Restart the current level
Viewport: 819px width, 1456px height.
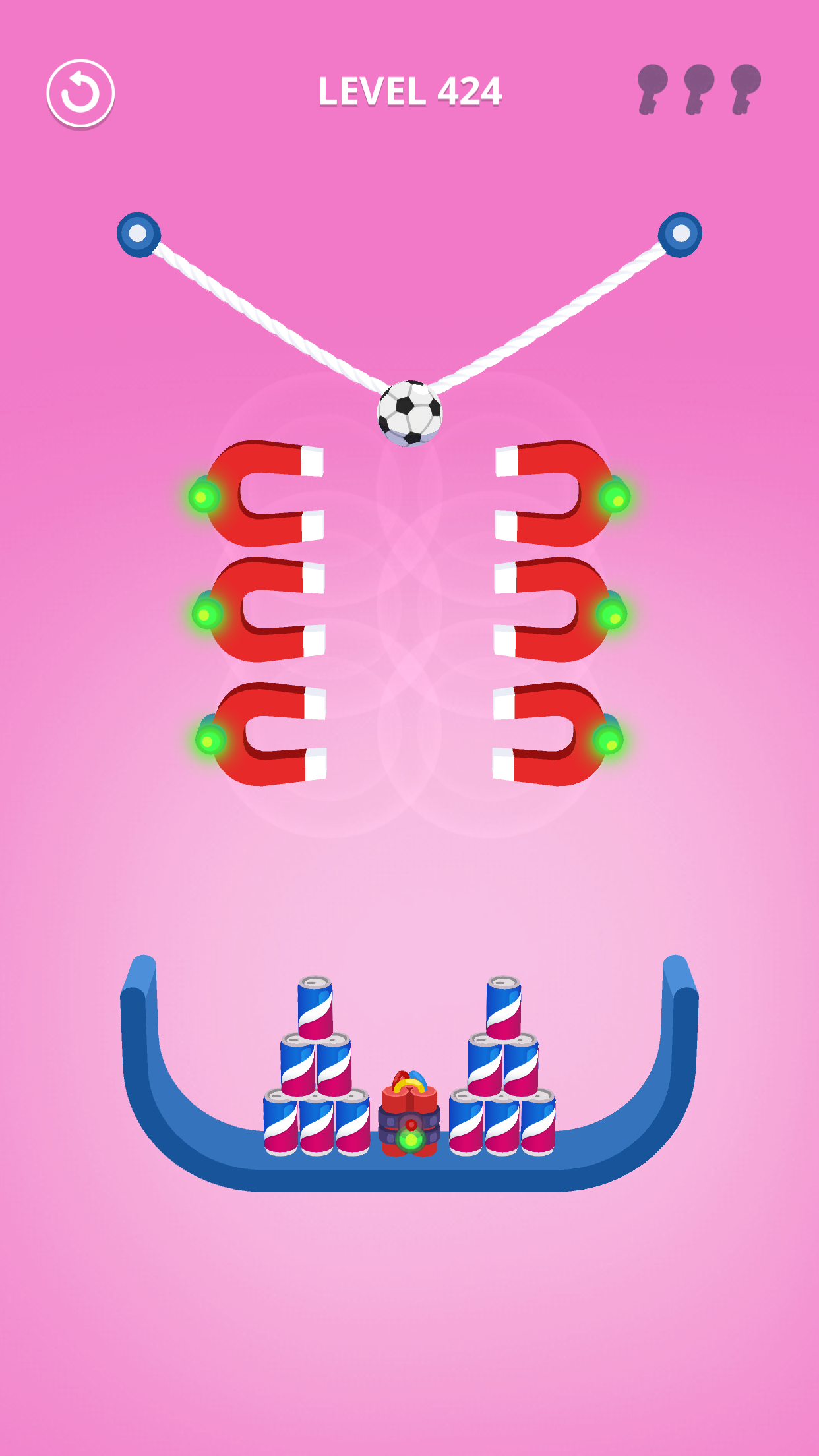(x=80, y=94)
